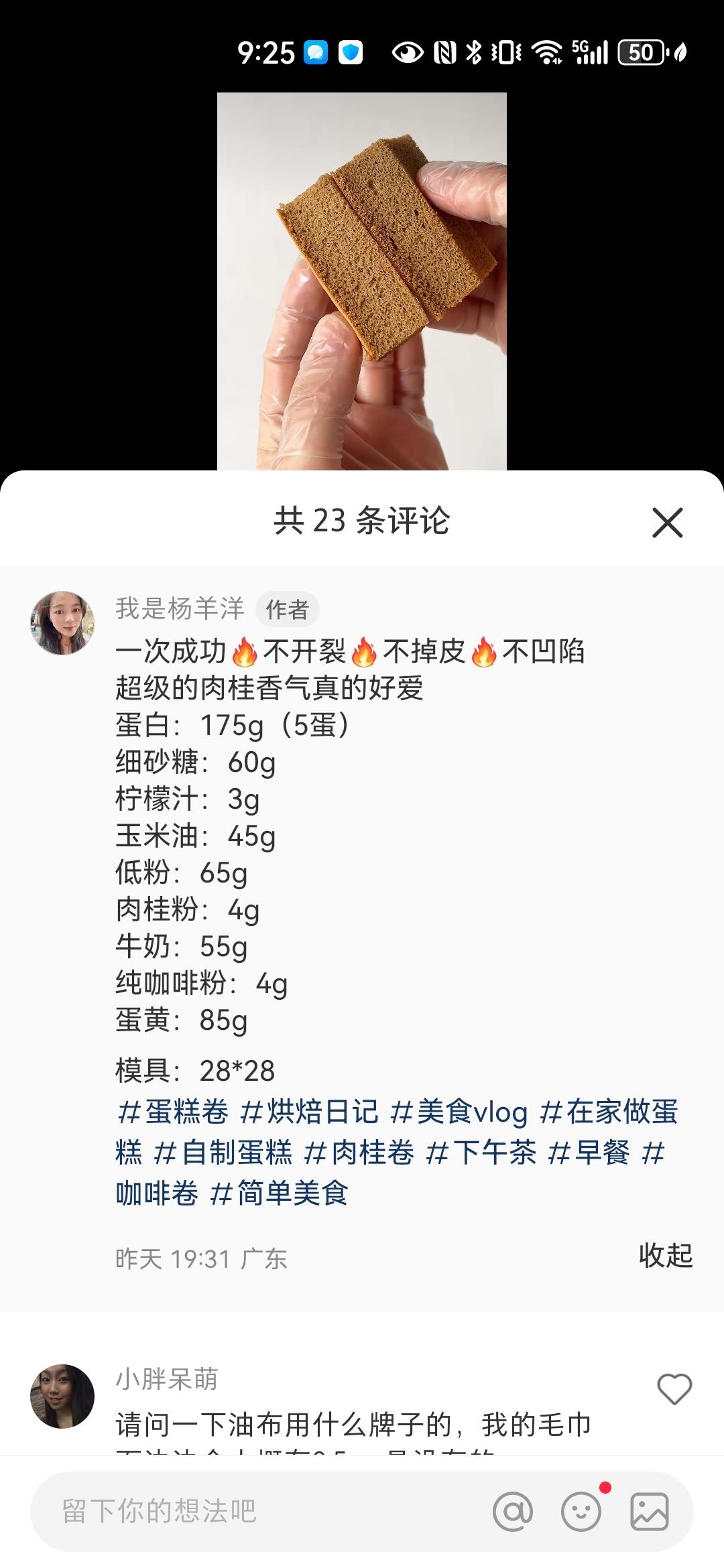Open the #烘焙日记 hashtag
Viewport: 724px width, 1568px height.
(x=309, y=1112)
